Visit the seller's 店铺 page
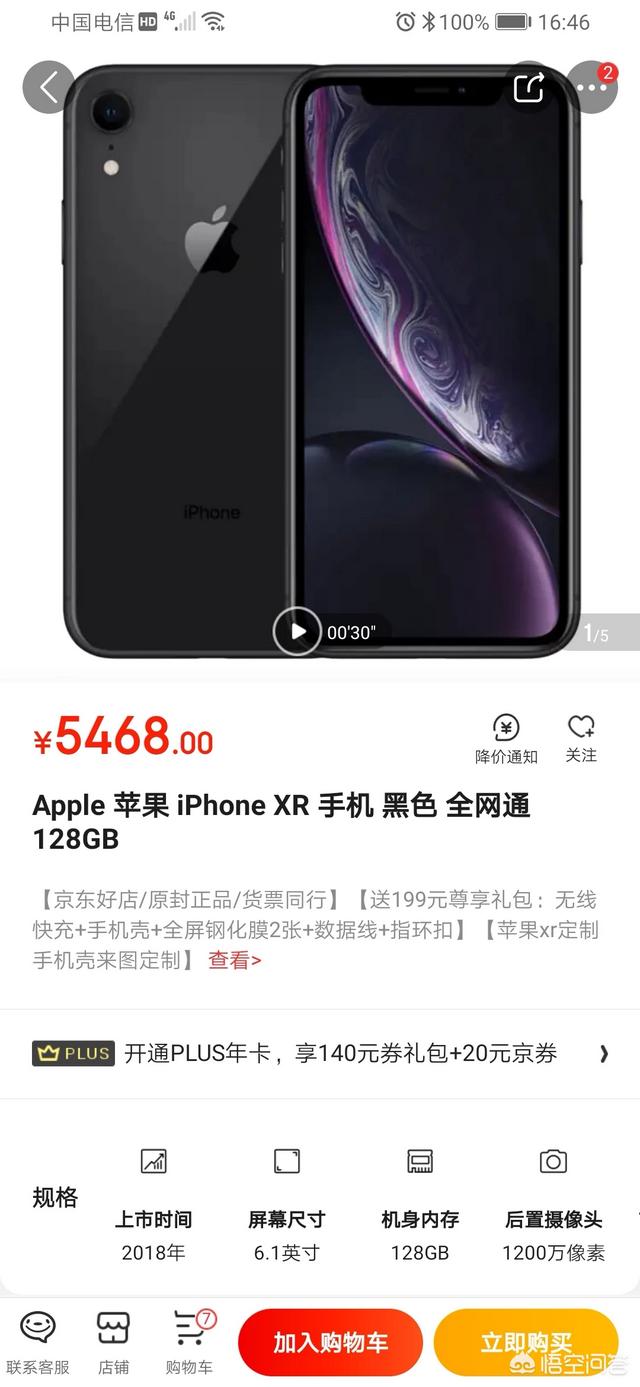 pyautogui.click(x=113, y=1342)
